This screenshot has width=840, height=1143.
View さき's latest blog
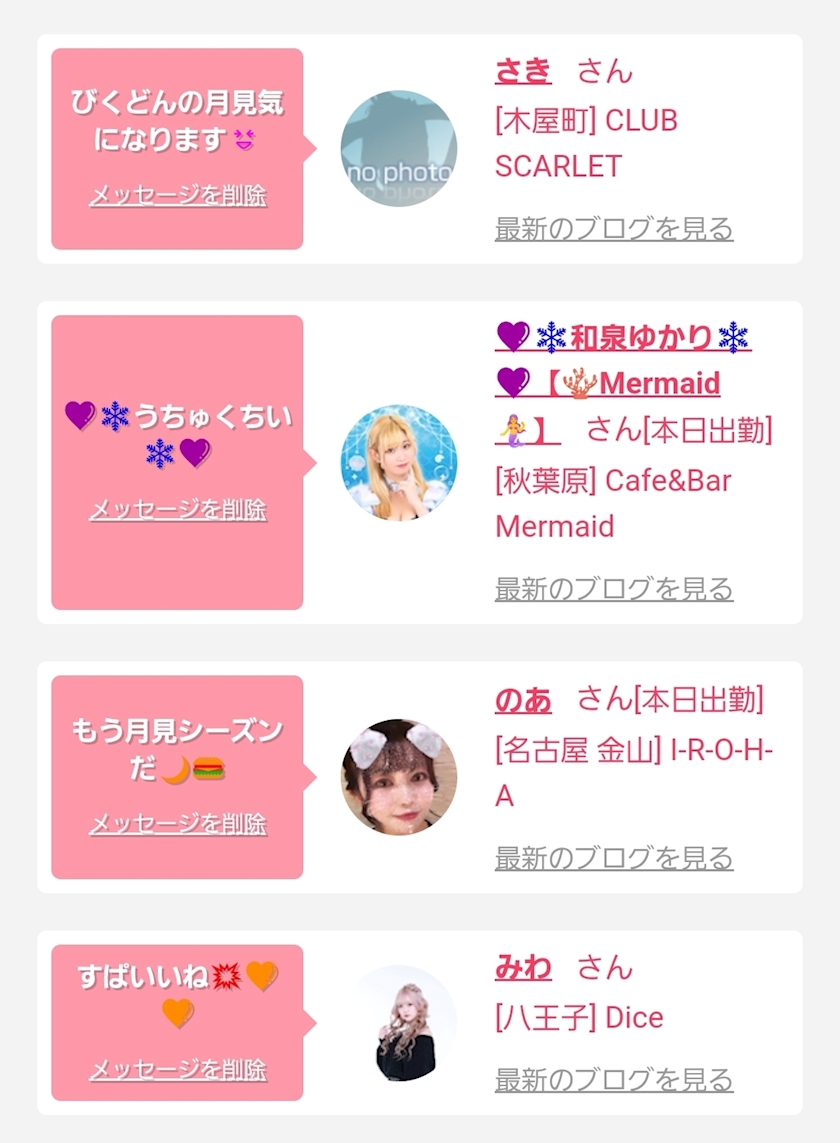[x=614, y=229]
